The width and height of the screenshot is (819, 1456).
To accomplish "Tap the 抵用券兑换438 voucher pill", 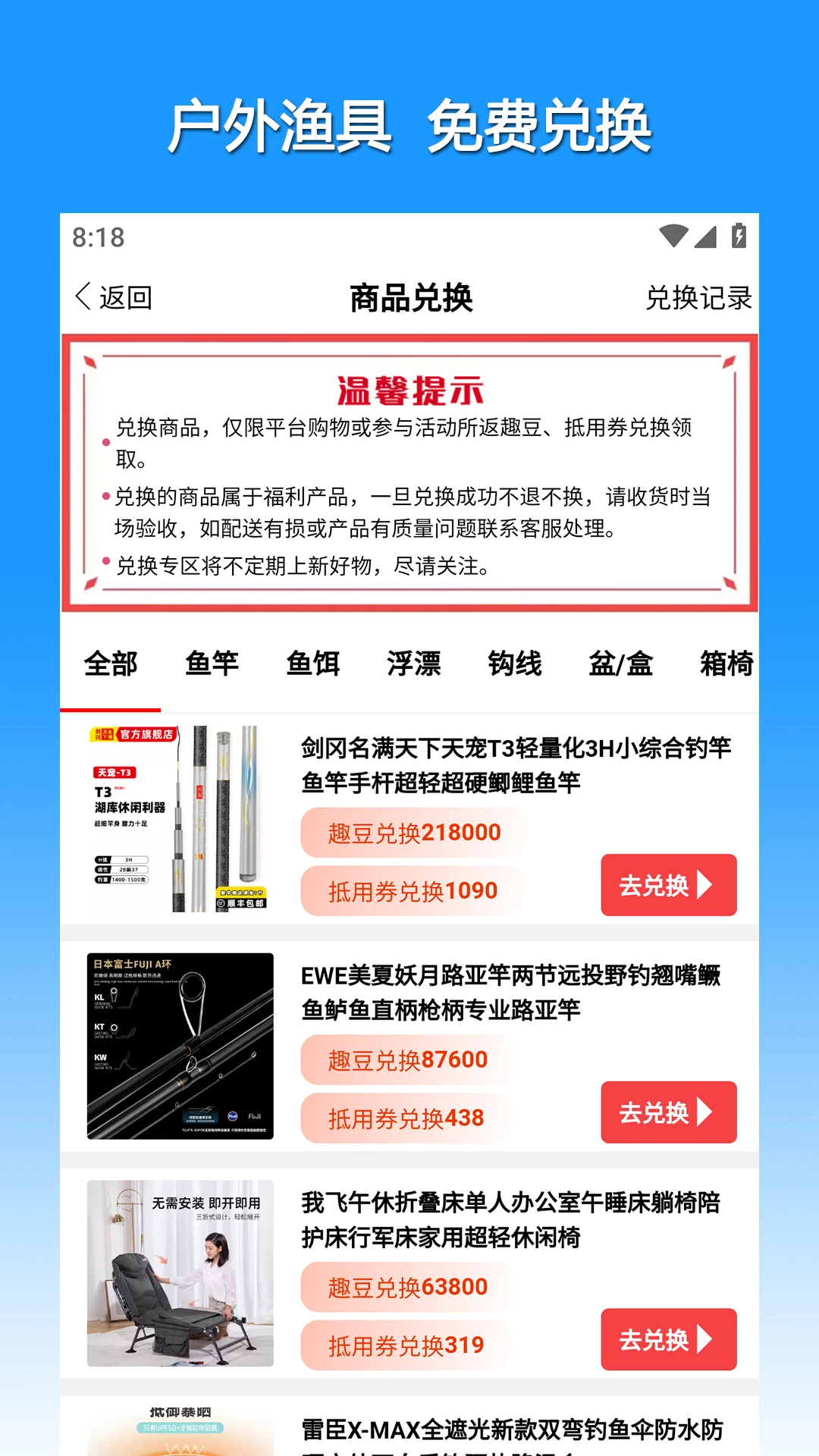I will pyautogui.click(x=404, y=1117).
